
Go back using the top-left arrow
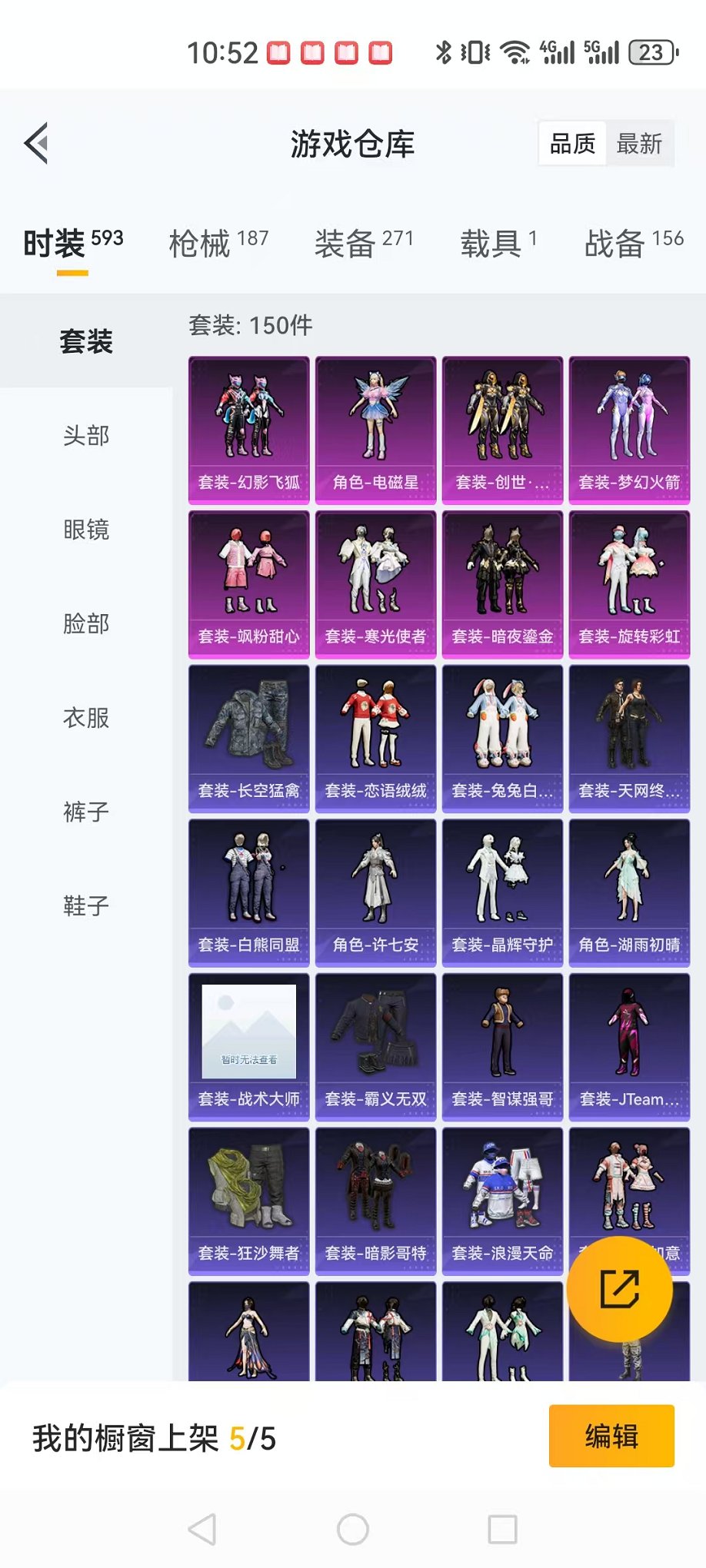[37, 143]
